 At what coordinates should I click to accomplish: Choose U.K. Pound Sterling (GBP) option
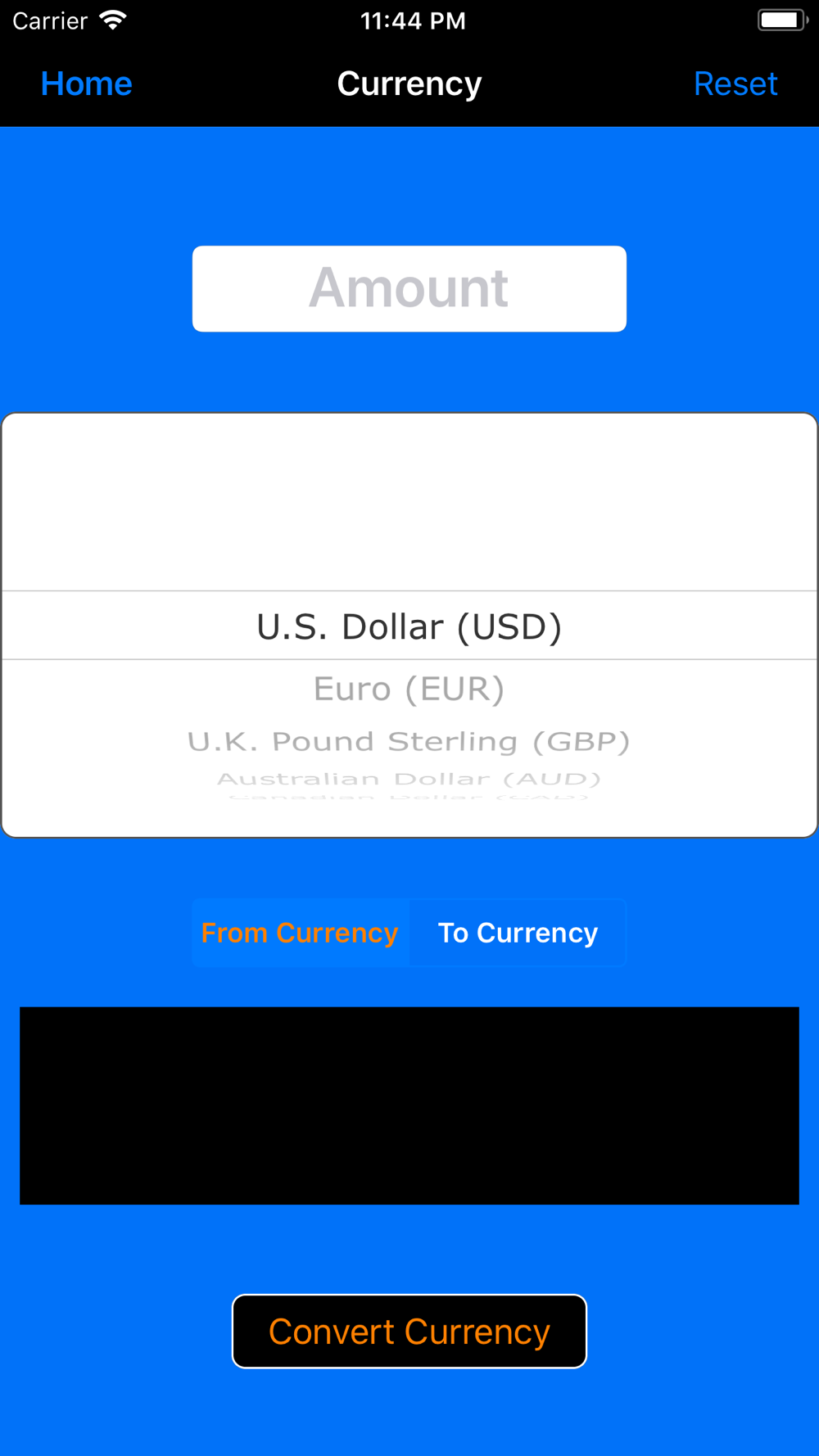click(x=409, y=741)
